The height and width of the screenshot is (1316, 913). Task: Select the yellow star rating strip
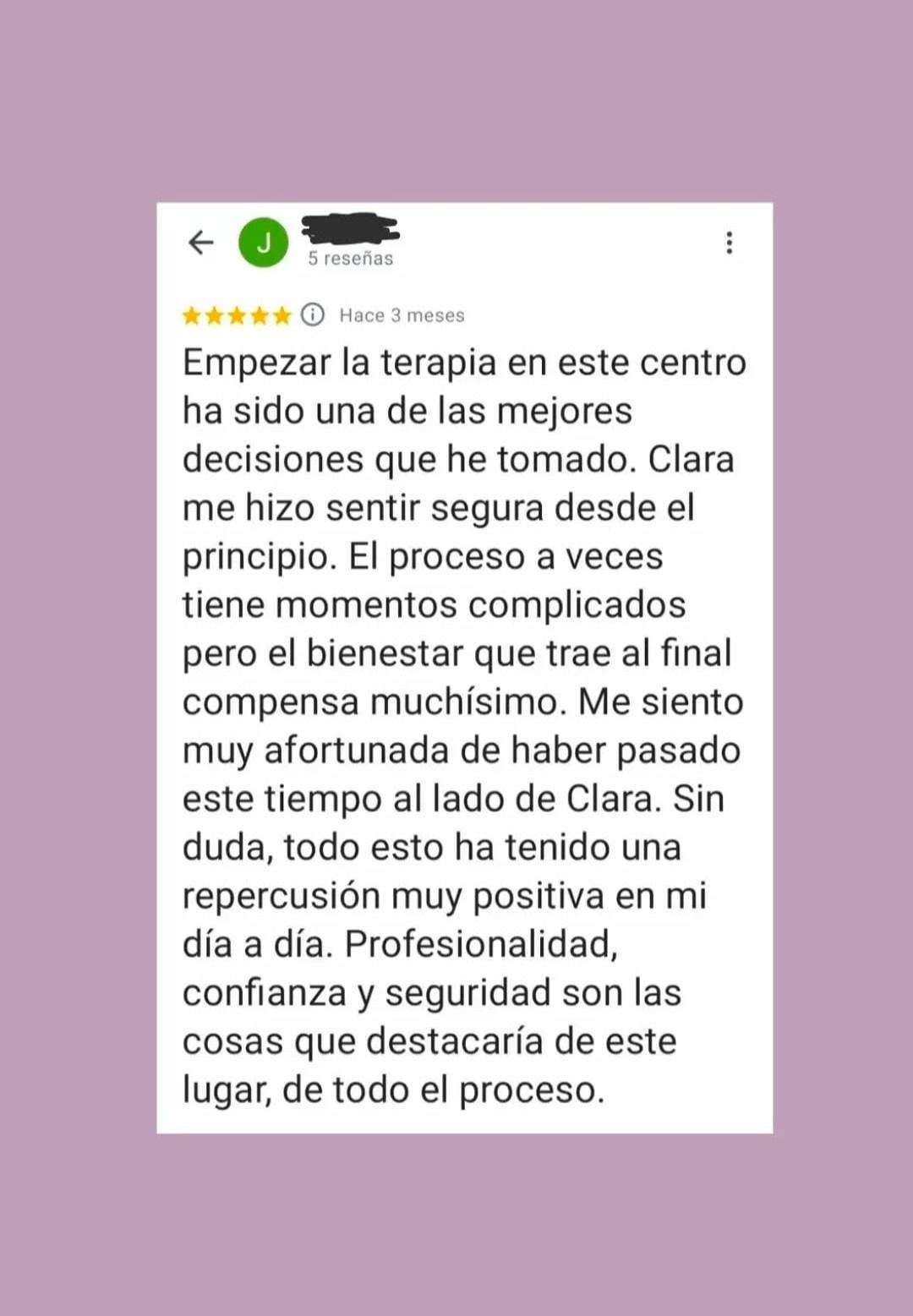pos(236,315)
